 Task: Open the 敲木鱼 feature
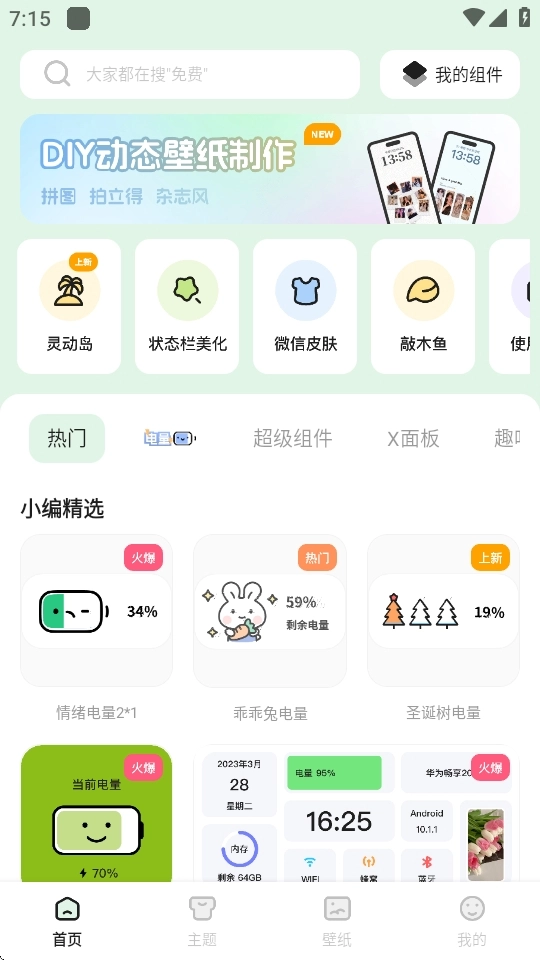[423, 306]
